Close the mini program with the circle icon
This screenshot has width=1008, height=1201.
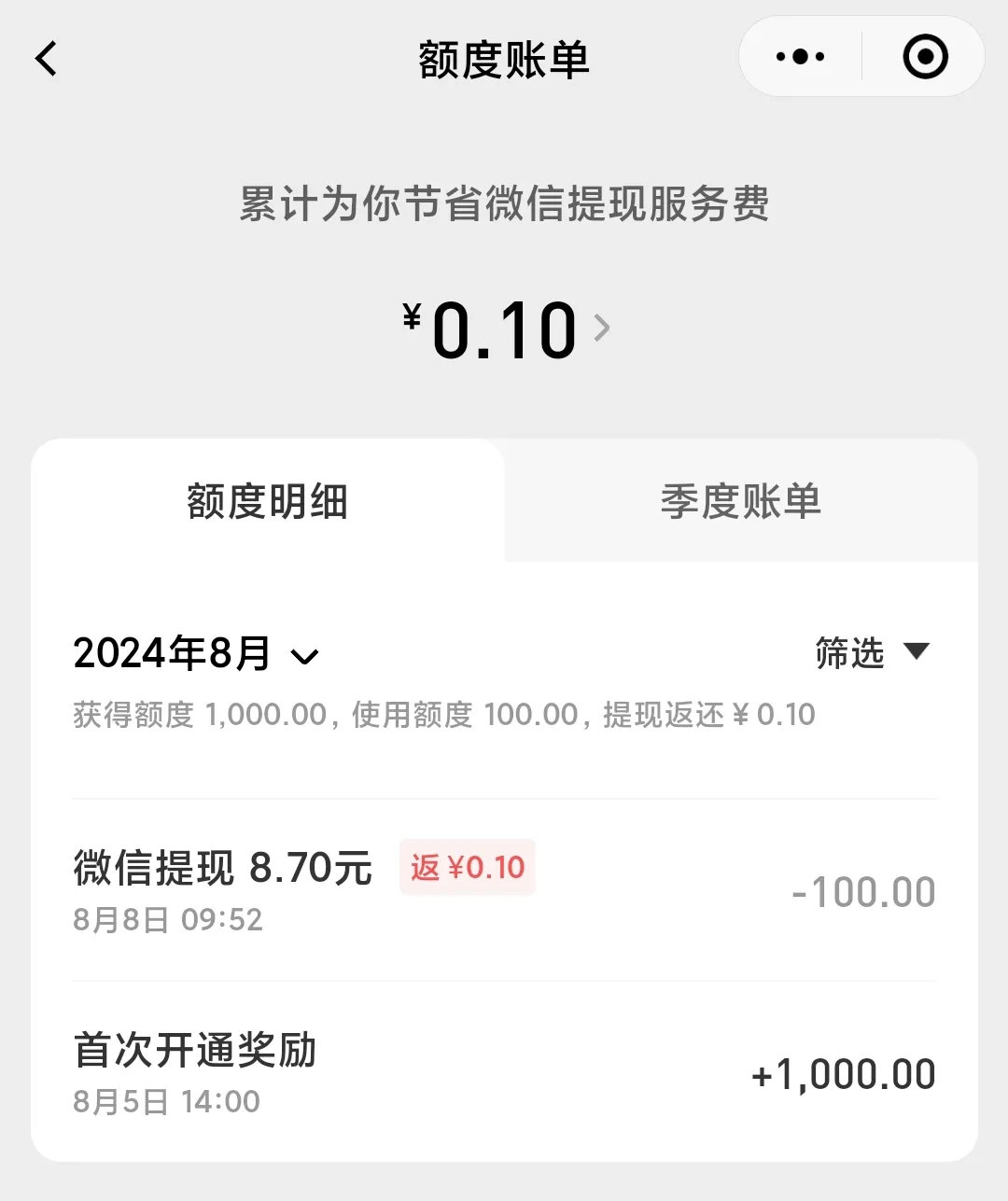click(925, 58)
